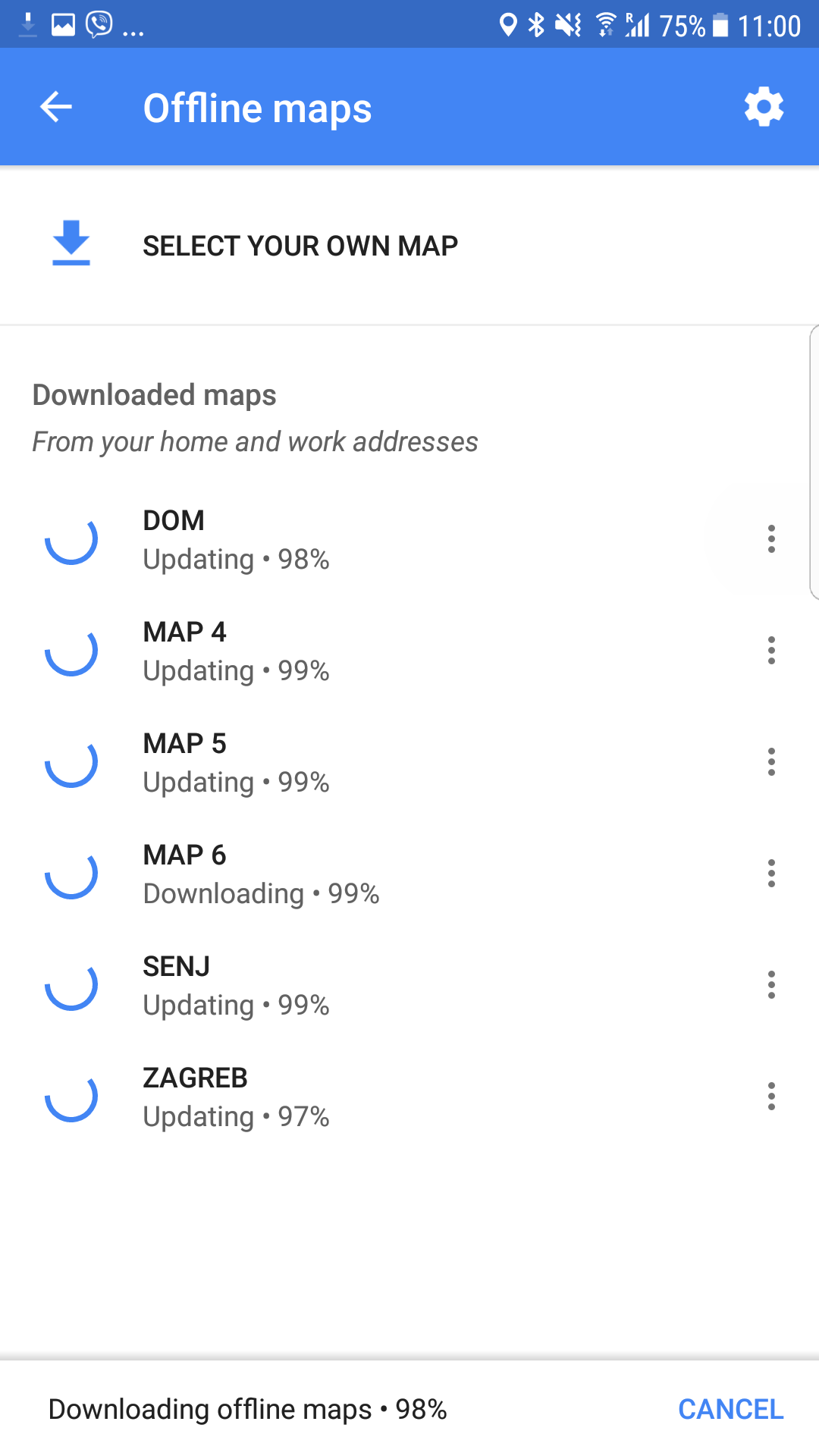View the ZAGREB offline map
Image resolution: width=819 pixels, height=1456 pixels.
coord(237,1097)
